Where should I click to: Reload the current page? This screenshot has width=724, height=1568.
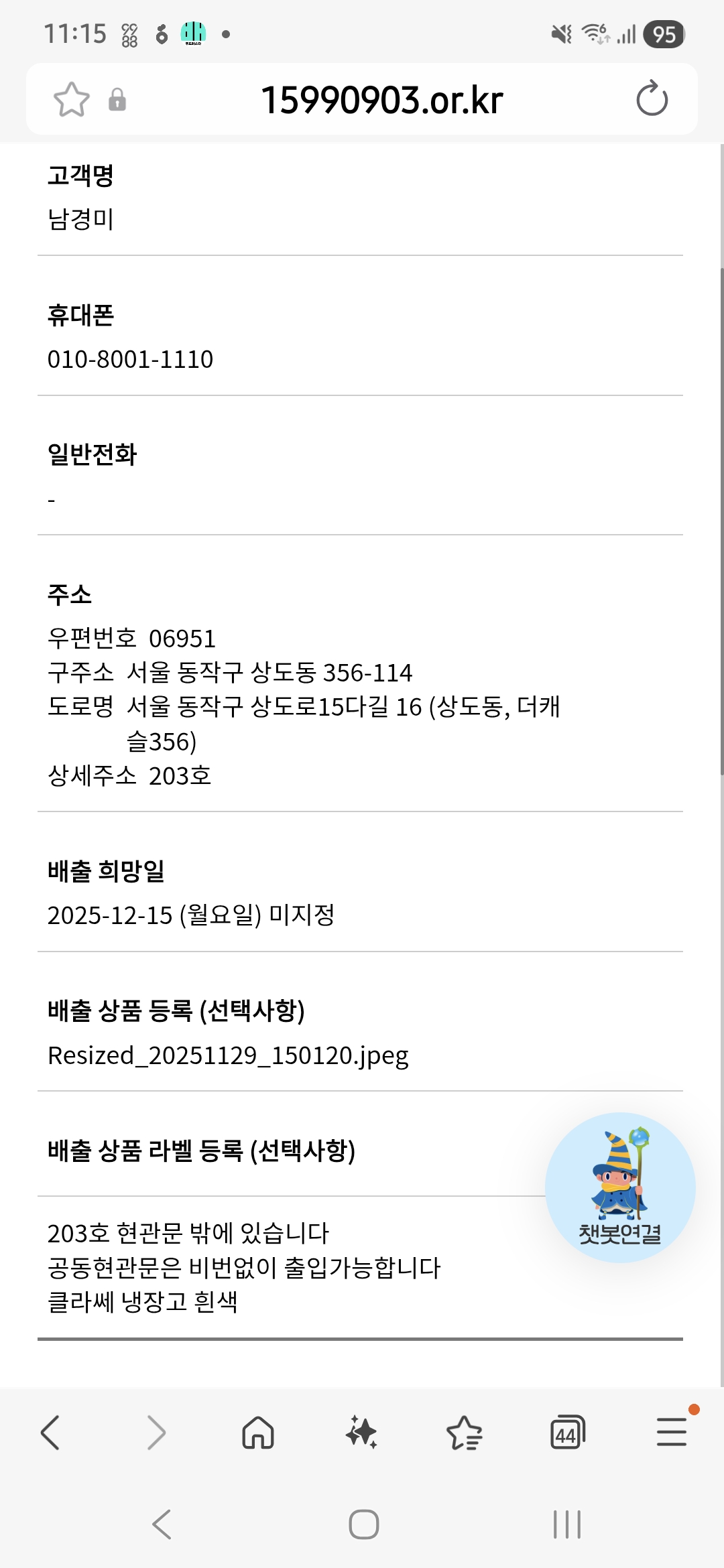[652, 99]
